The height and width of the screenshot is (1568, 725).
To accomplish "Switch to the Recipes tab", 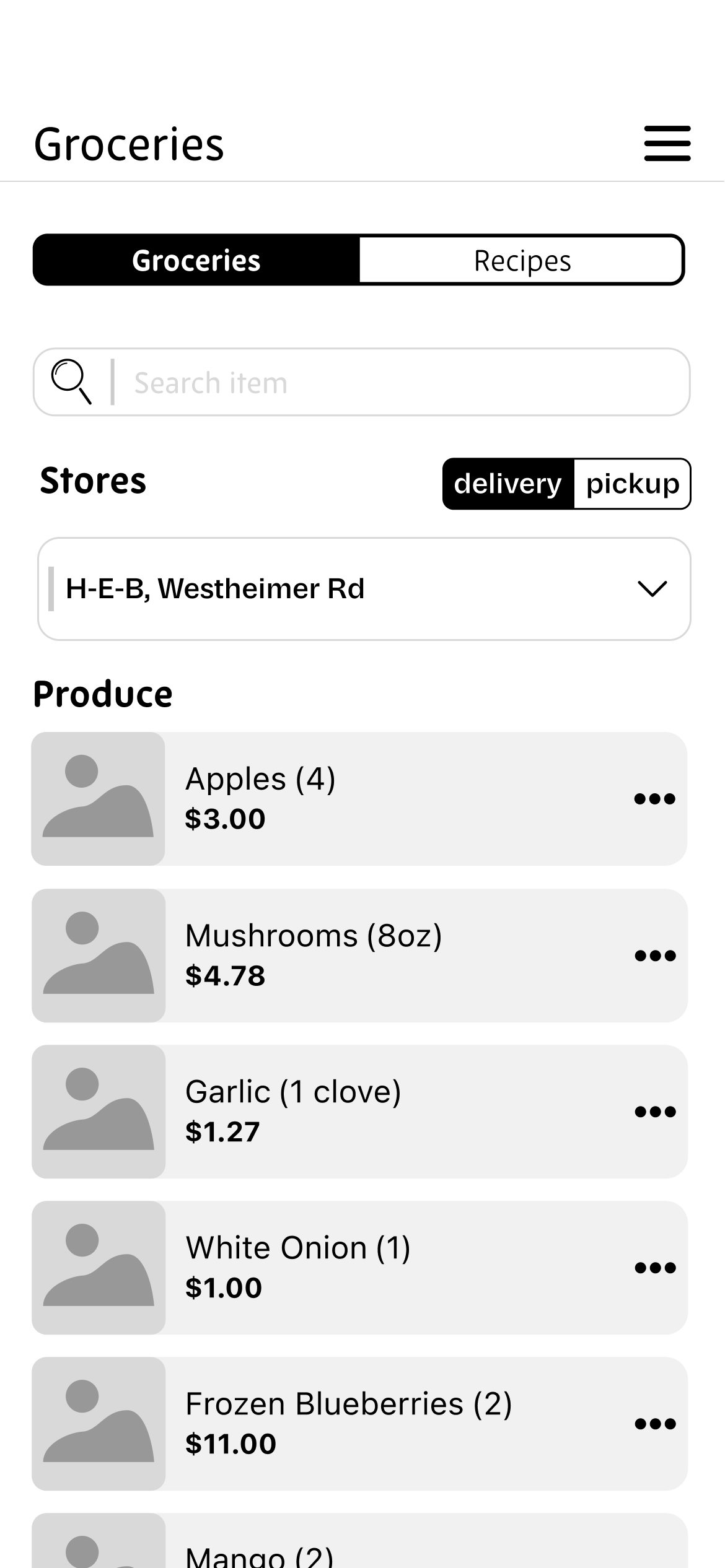I will (x=522, y=260).
